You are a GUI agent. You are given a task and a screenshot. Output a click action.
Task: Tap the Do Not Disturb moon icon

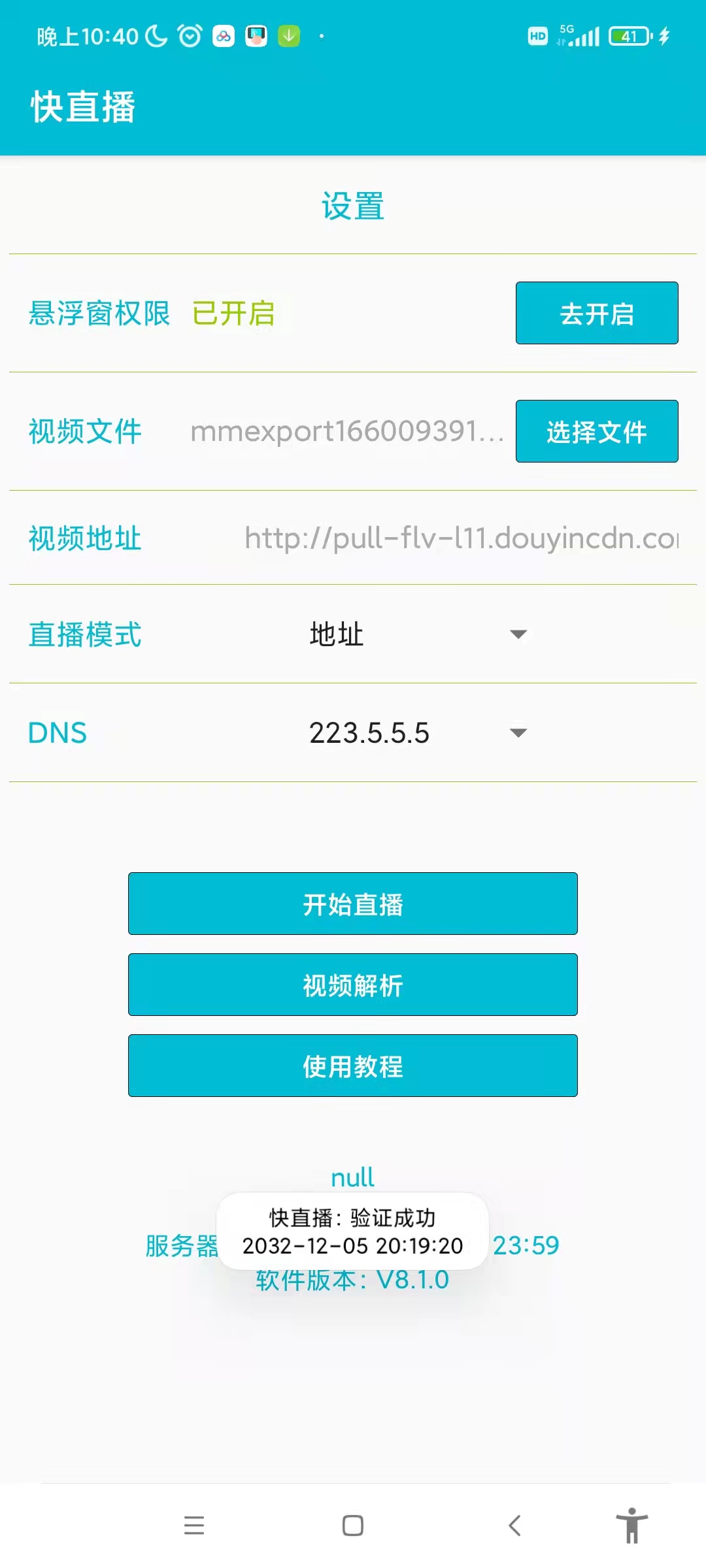156,36
